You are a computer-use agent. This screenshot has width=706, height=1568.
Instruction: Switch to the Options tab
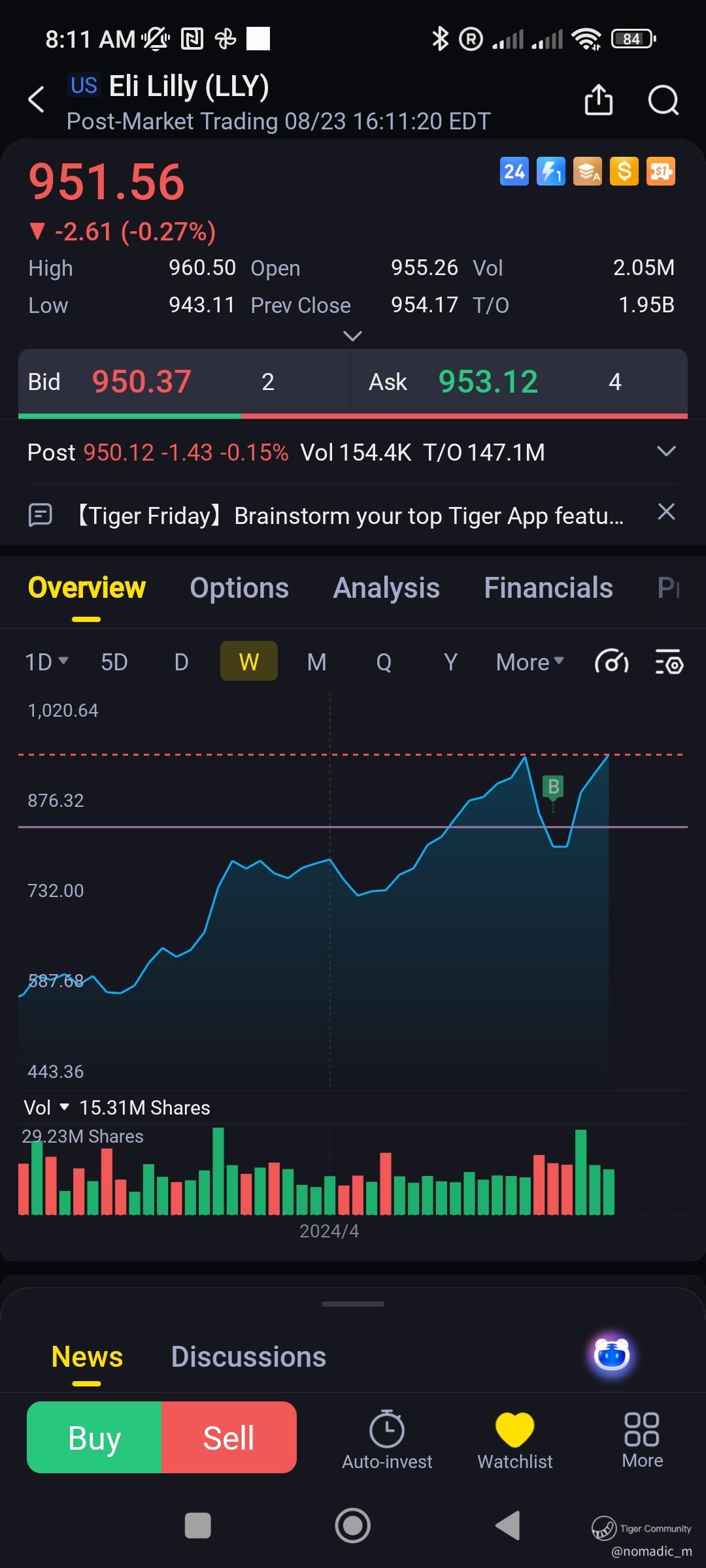click(x=239, y=587)
